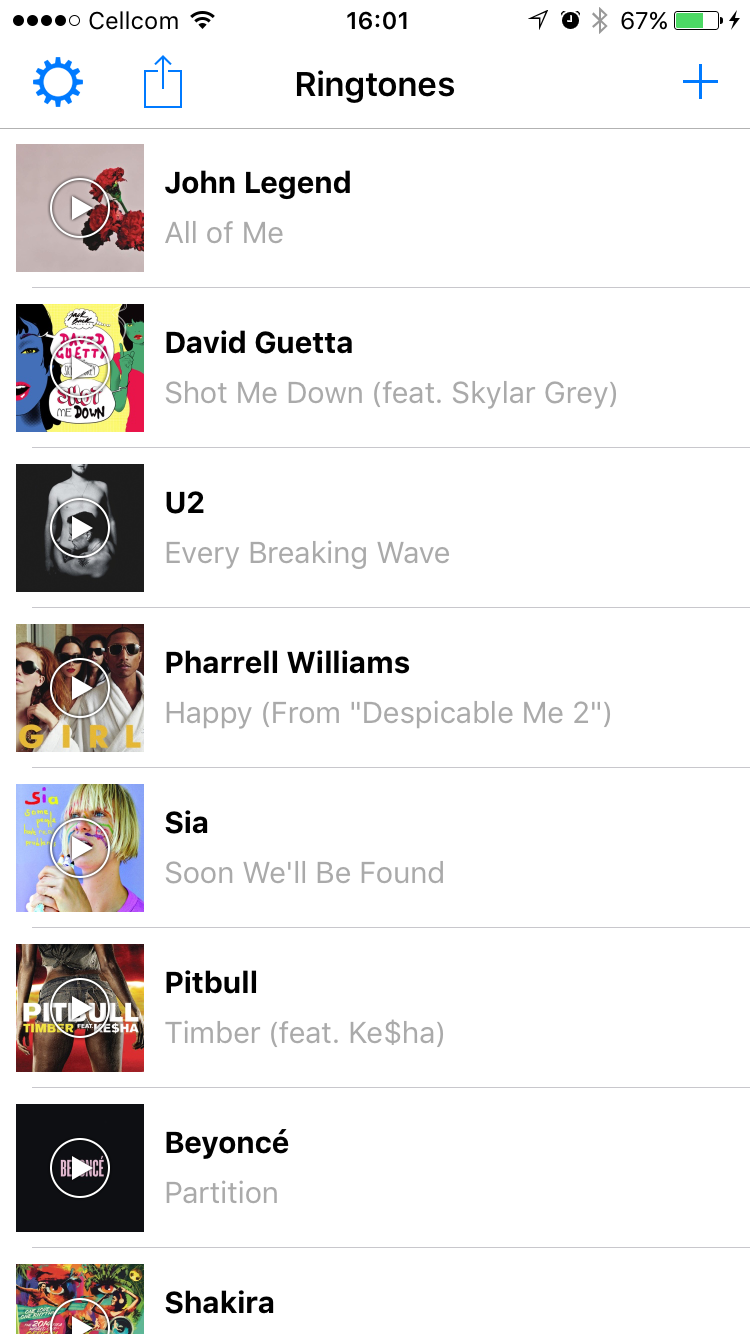Image resolution: width=750 pixels, height=1334 pixels.
Task: Open the settings gear icon
Action: 57,82
